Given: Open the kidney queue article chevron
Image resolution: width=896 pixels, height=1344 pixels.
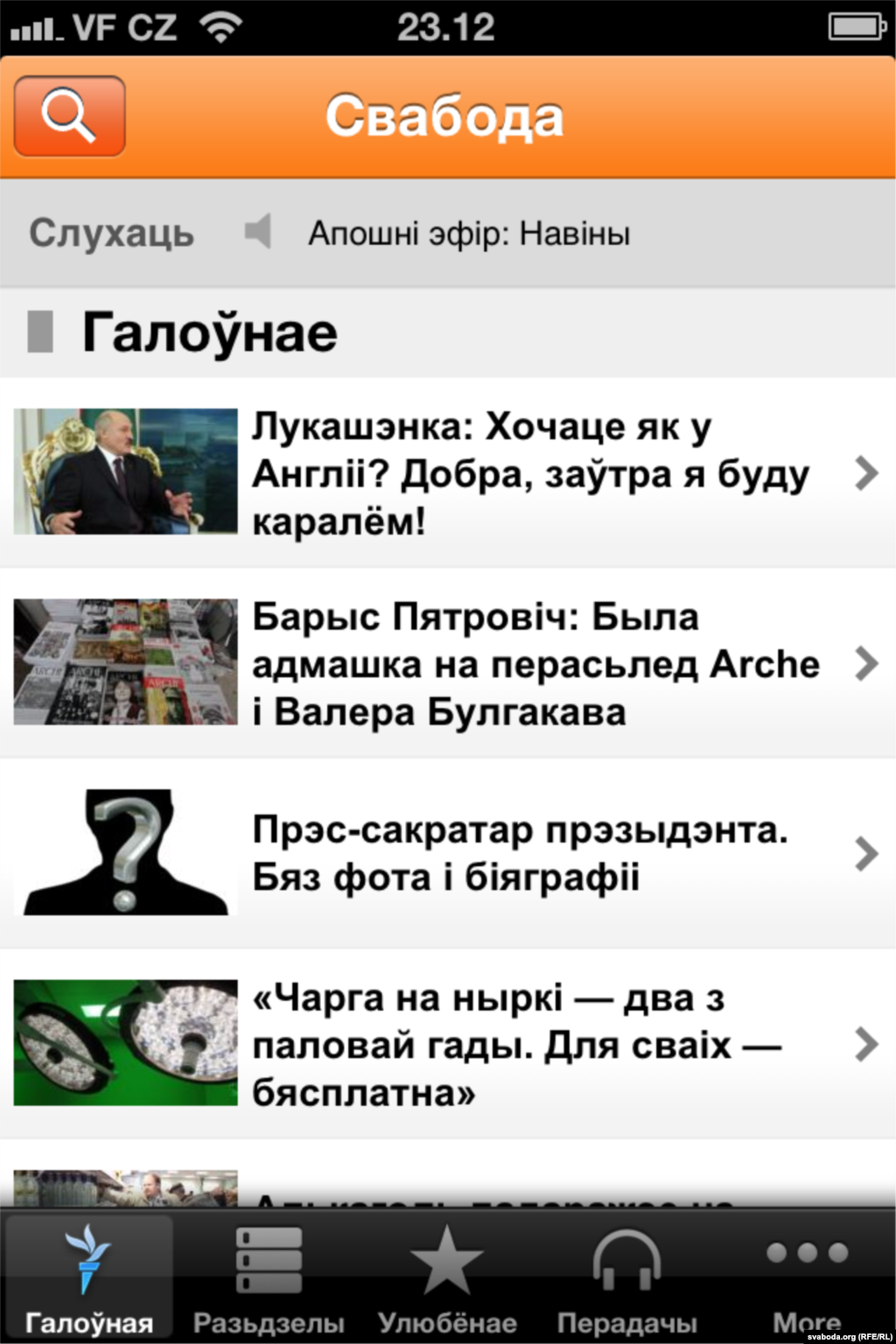Looking at the screenshot, I should [867, 1044].
